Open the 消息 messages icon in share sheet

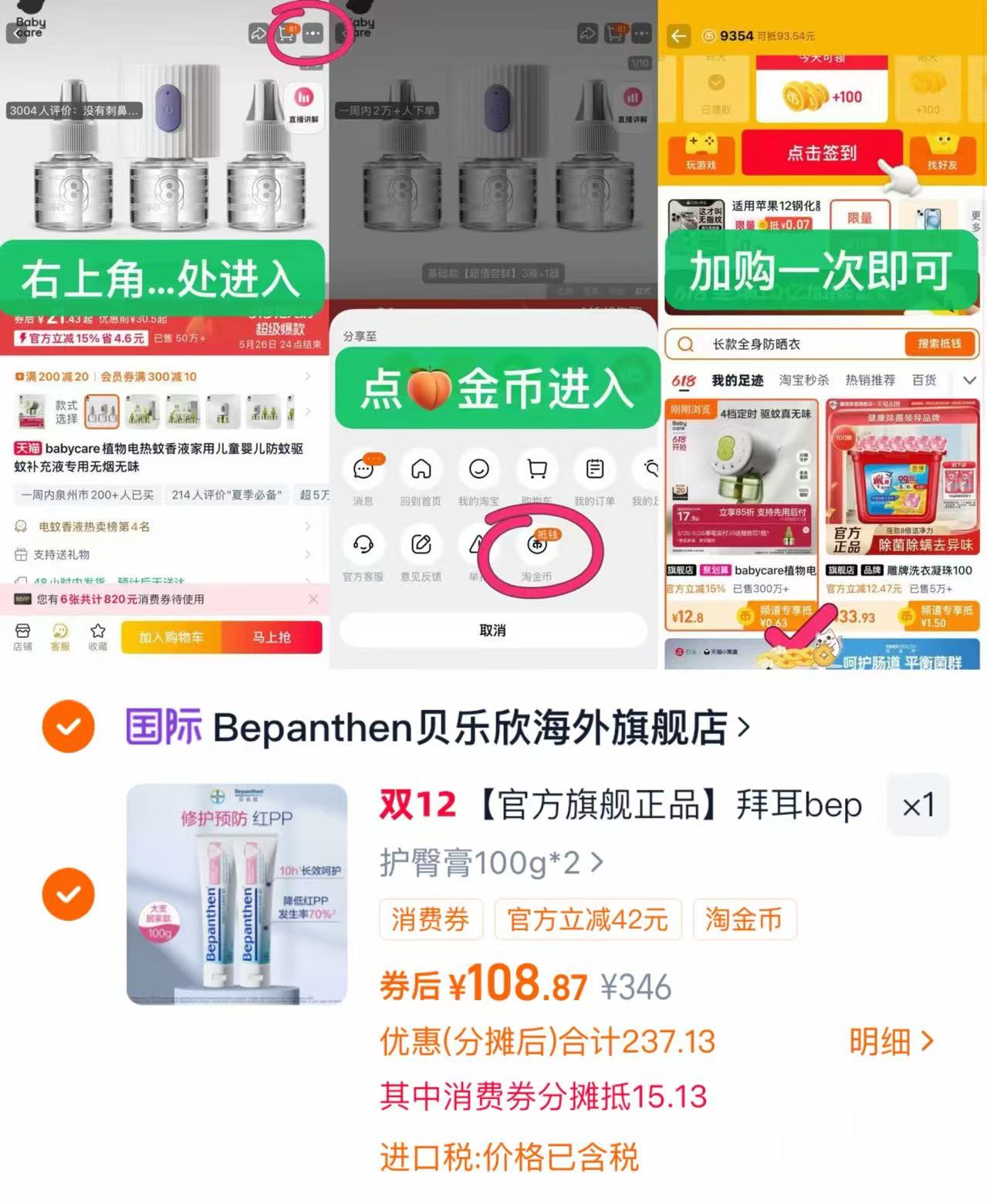[x=363, y=471]
